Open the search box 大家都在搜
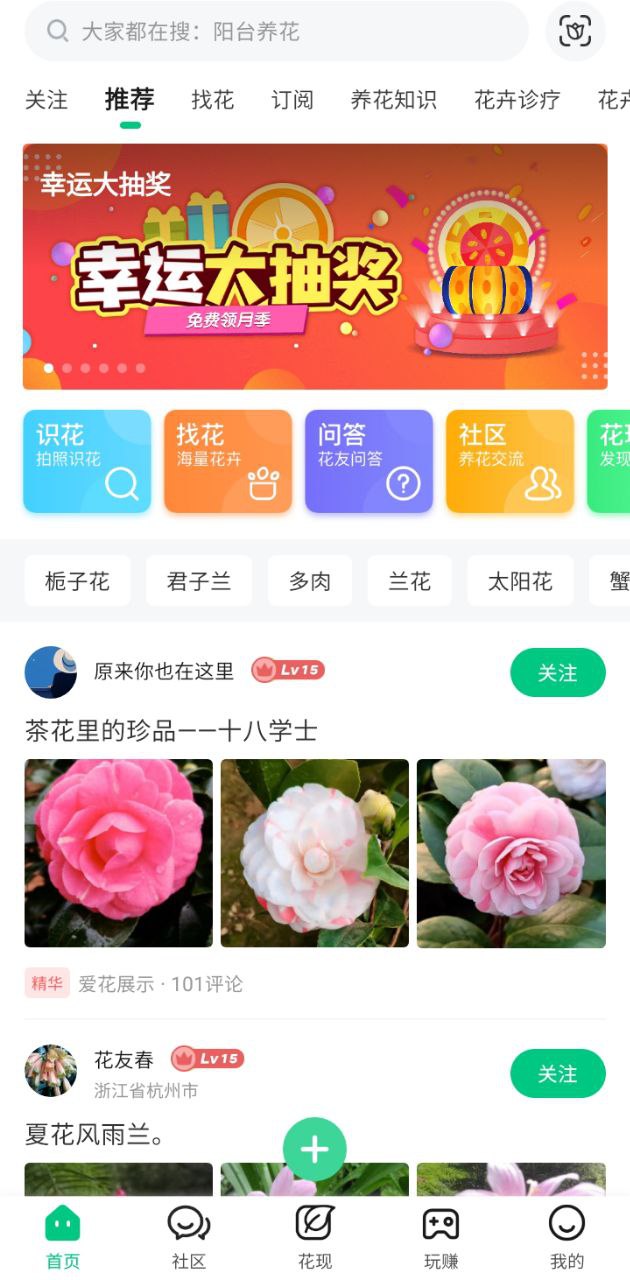The image size is (630, 1280). click(275, 32)
